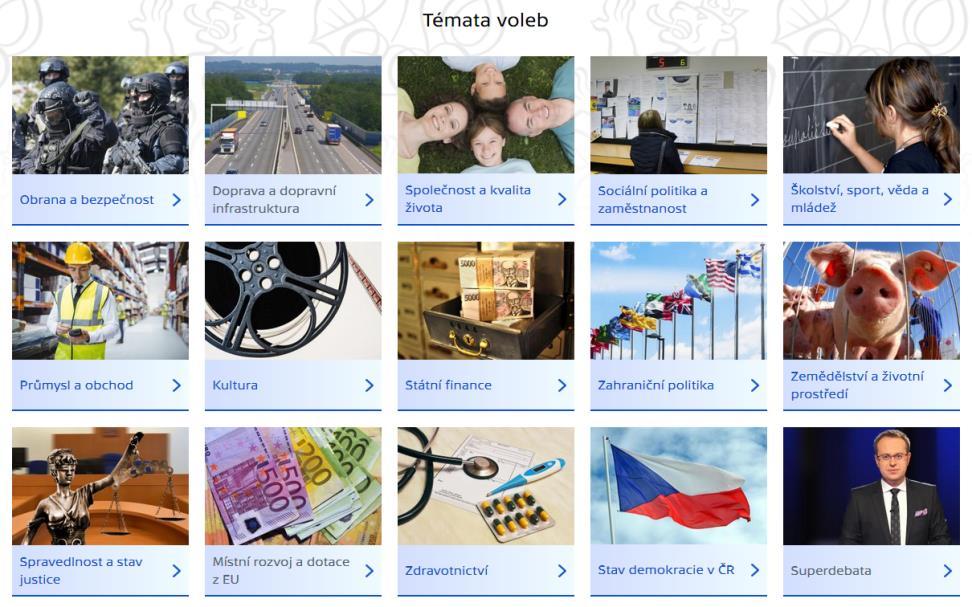Select the Kultura card
972x607 pixels.
[x=292, y=385]
